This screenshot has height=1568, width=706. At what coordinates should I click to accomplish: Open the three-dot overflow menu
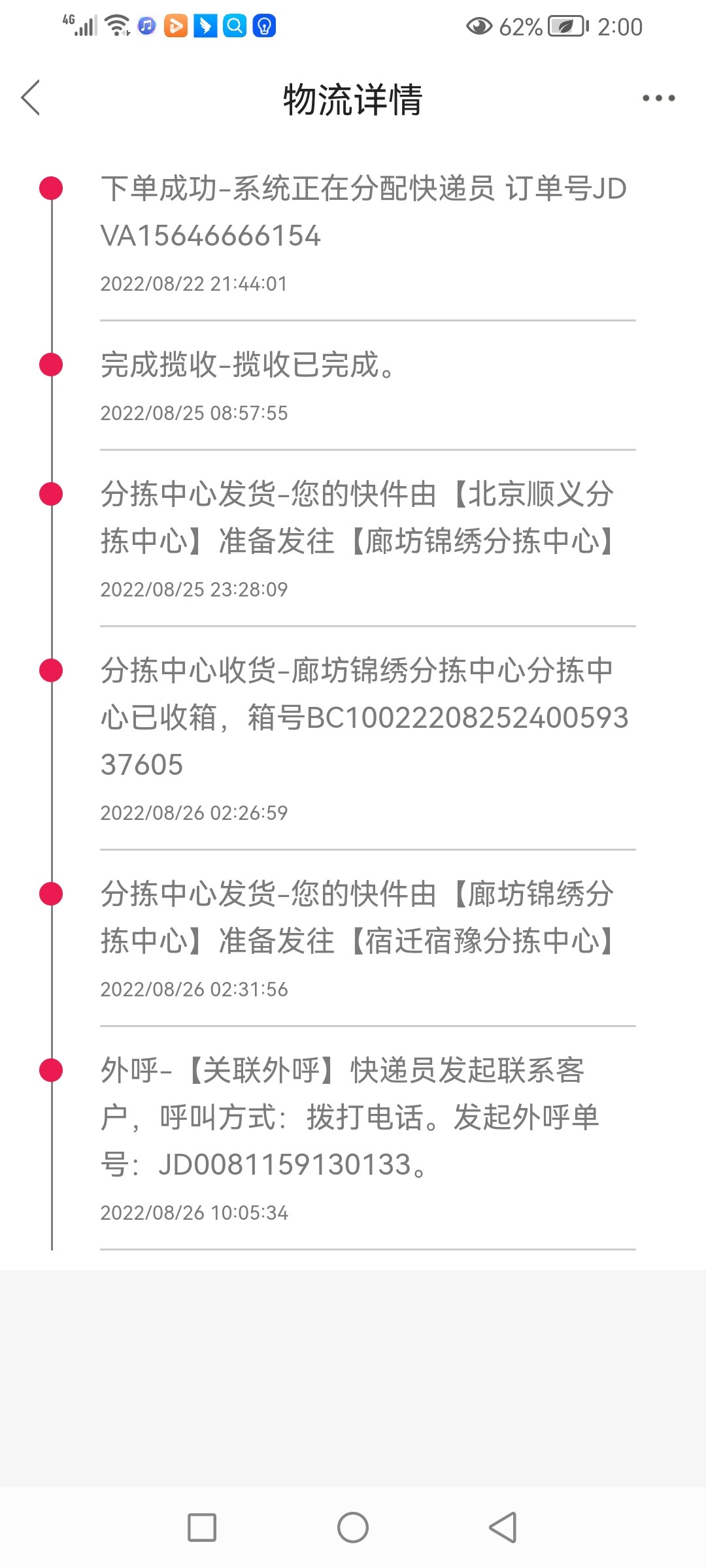pos(658,98)
